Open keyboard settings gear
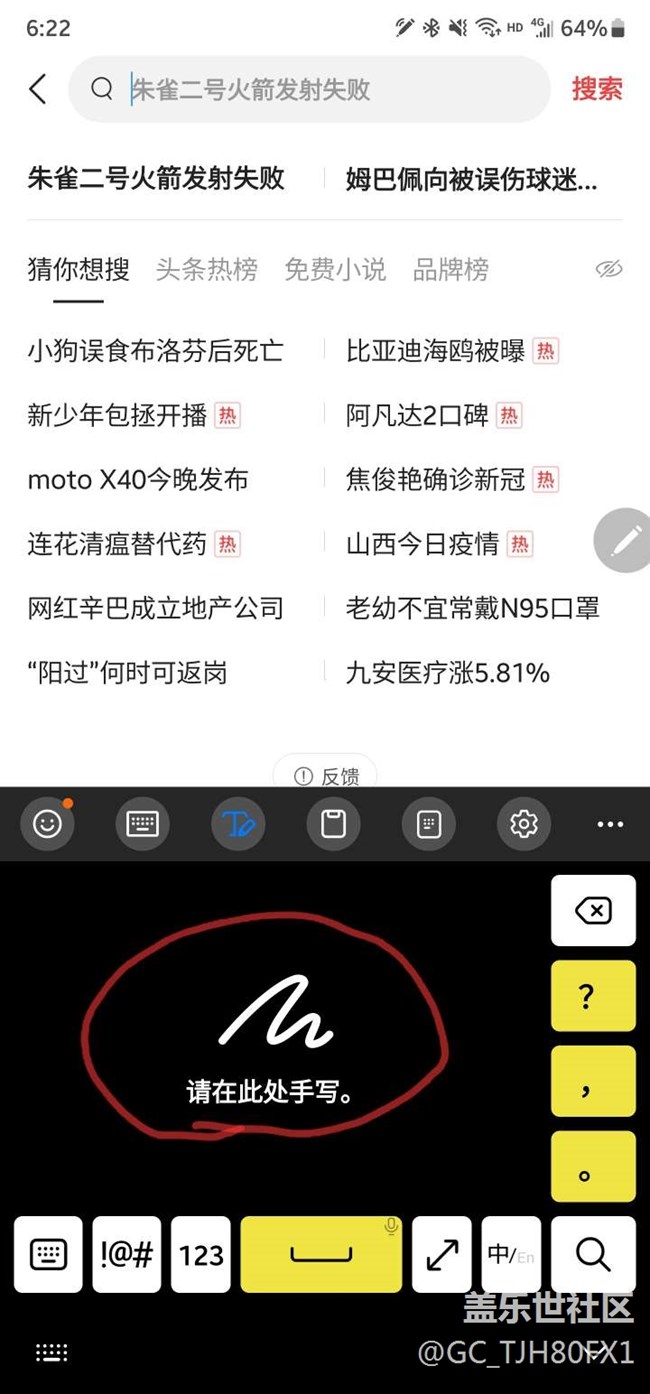The height and width of the screenshot is (1394, 650). pyautogui.click(x=524, y=824)
